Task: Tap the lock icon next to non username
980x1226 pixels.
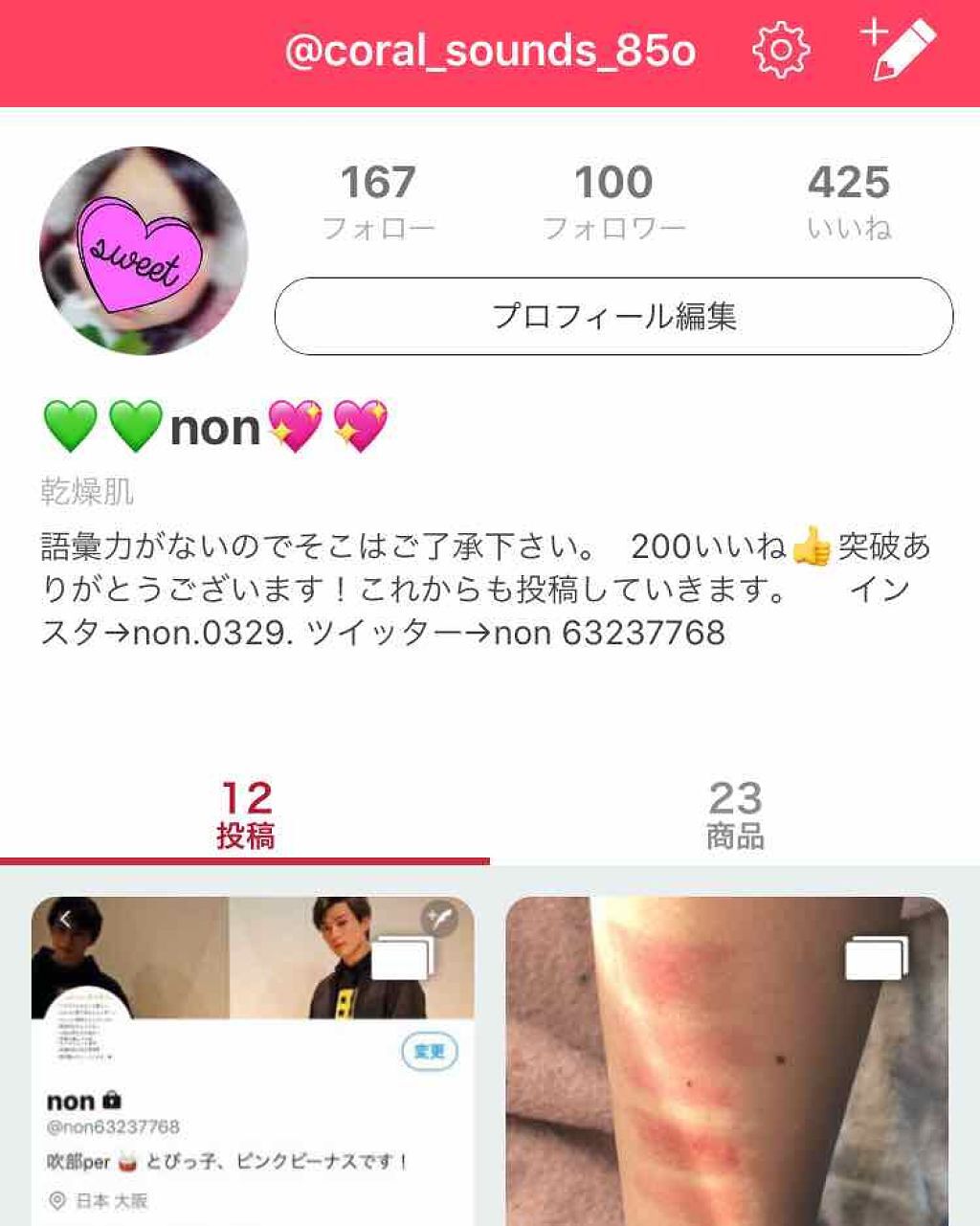Action: point(113,1101)
